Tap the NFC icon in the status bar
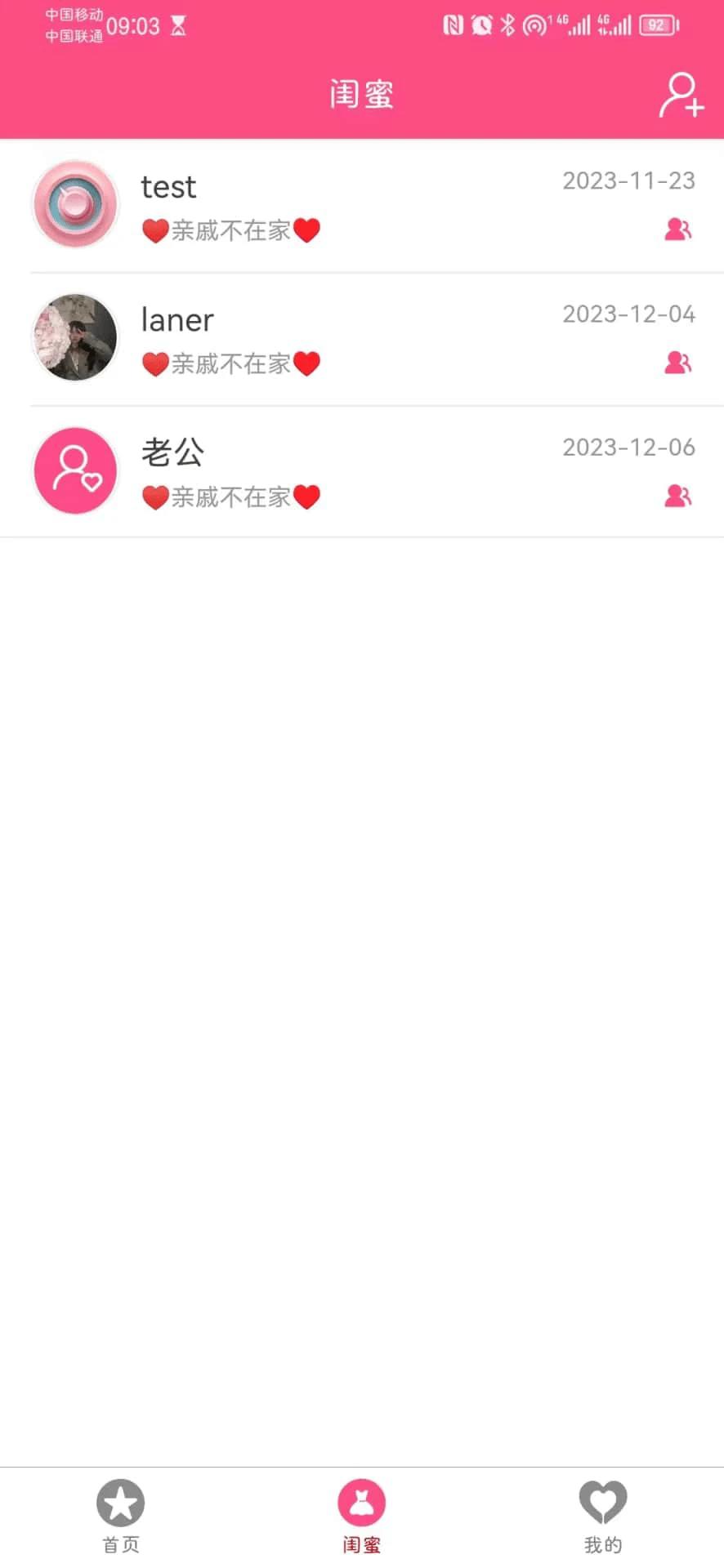Screen dimensions: 724x1568 coord(453,25)
